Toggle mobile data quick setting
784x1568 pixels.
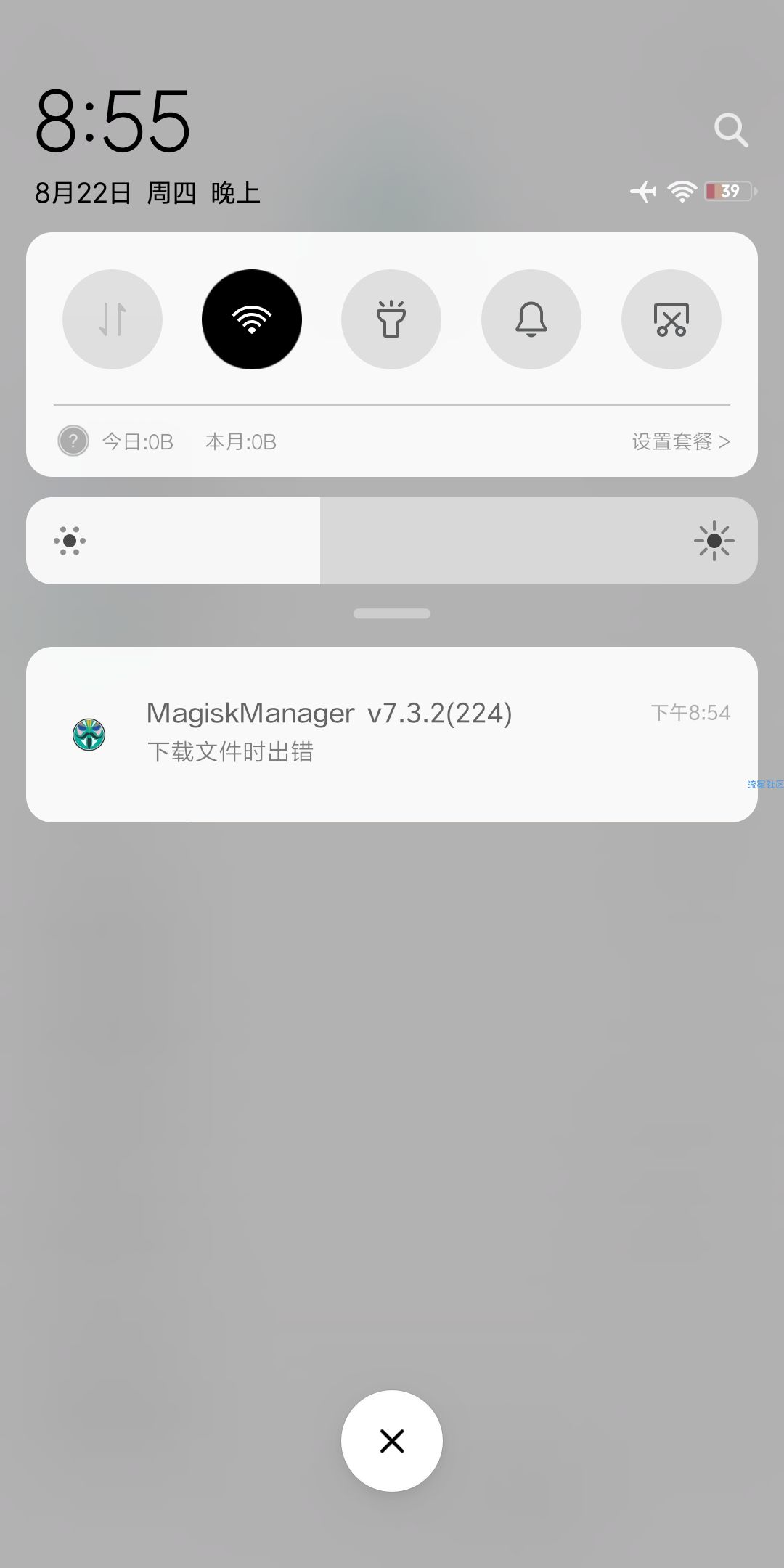113,319
